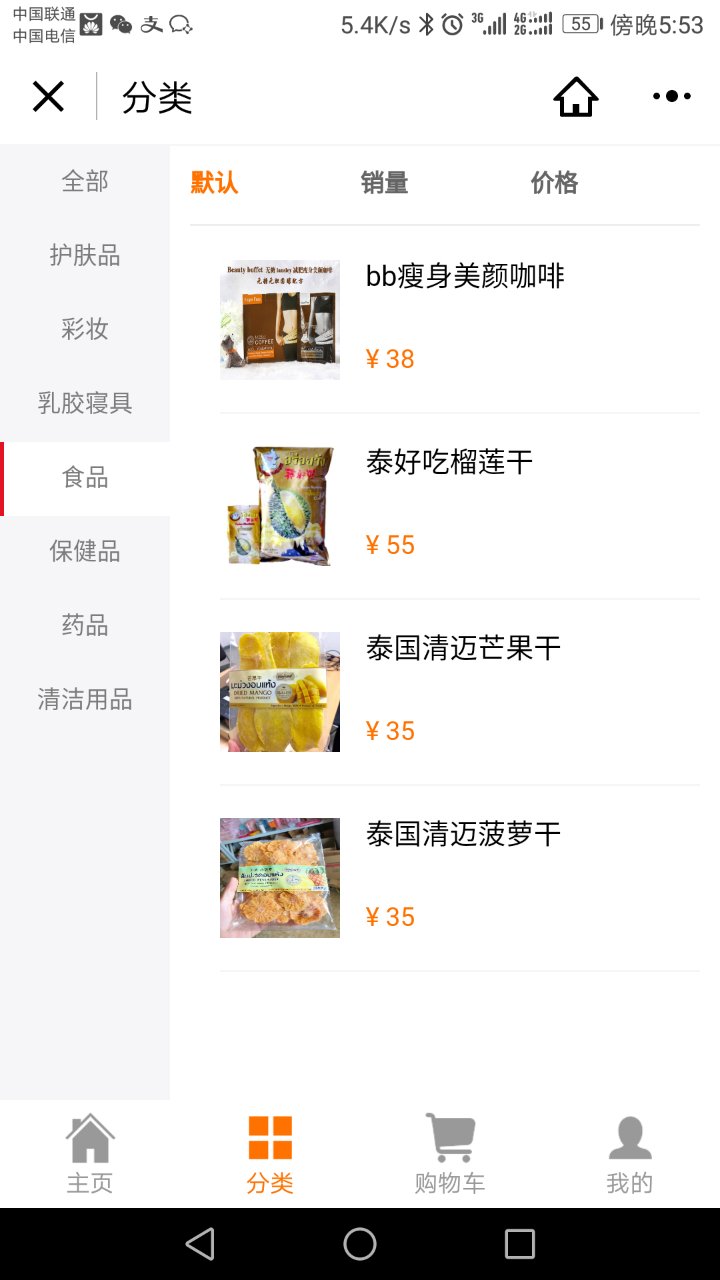Open the 泰国清迈菠萝干 product
Screen dimensions: 720x1280
[460, 878]
